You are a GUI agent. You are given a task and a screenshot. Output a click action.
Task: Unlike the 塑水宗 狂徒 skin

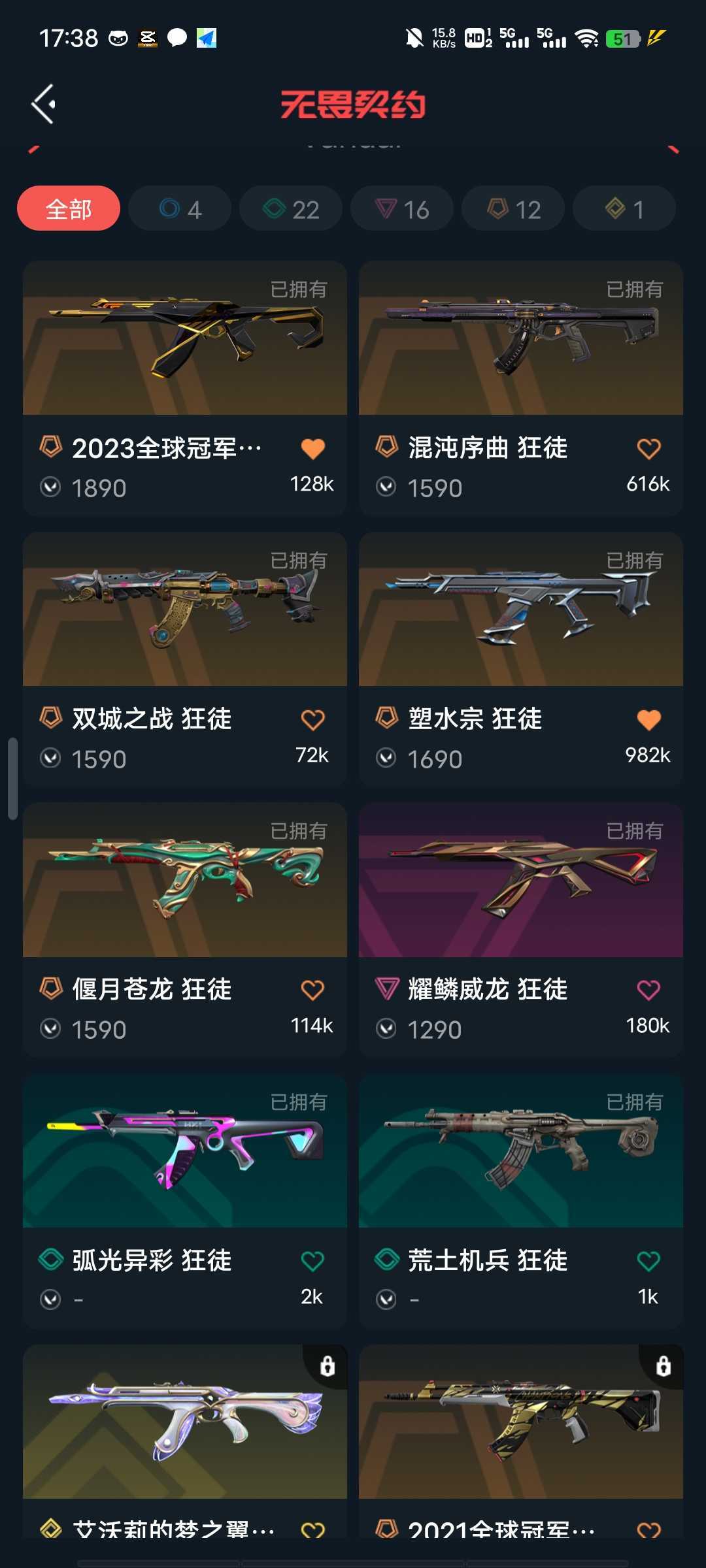tap(648, 719)
